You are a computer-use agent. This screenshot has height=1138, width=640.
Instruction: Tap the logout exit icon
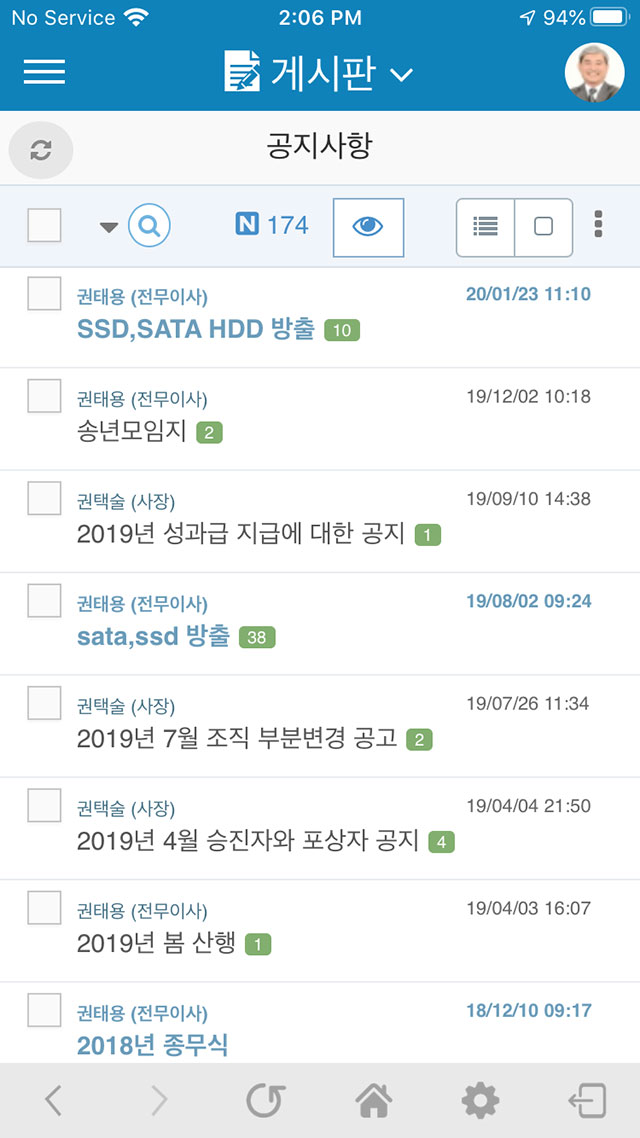point(587,1101)
